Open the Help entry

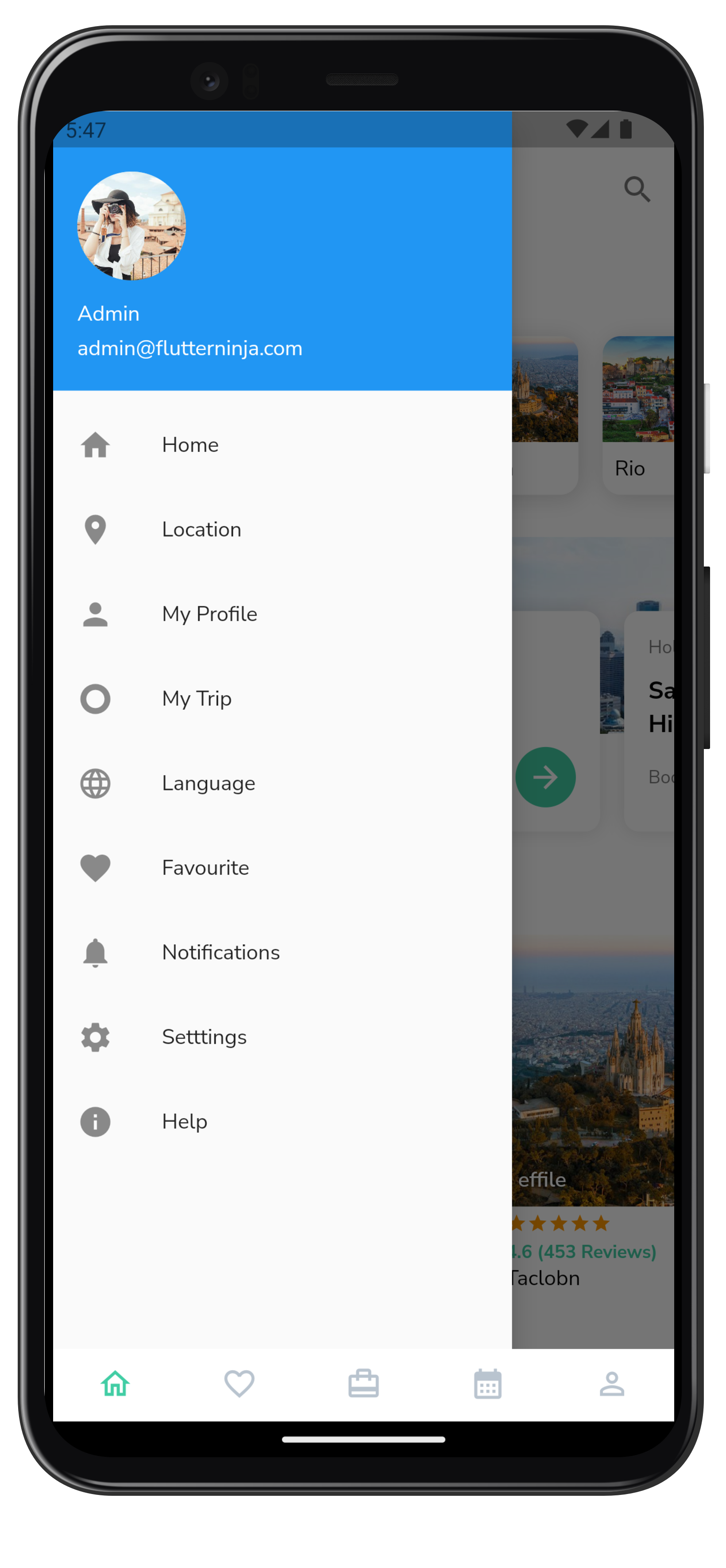click(x=282, y=1122)
